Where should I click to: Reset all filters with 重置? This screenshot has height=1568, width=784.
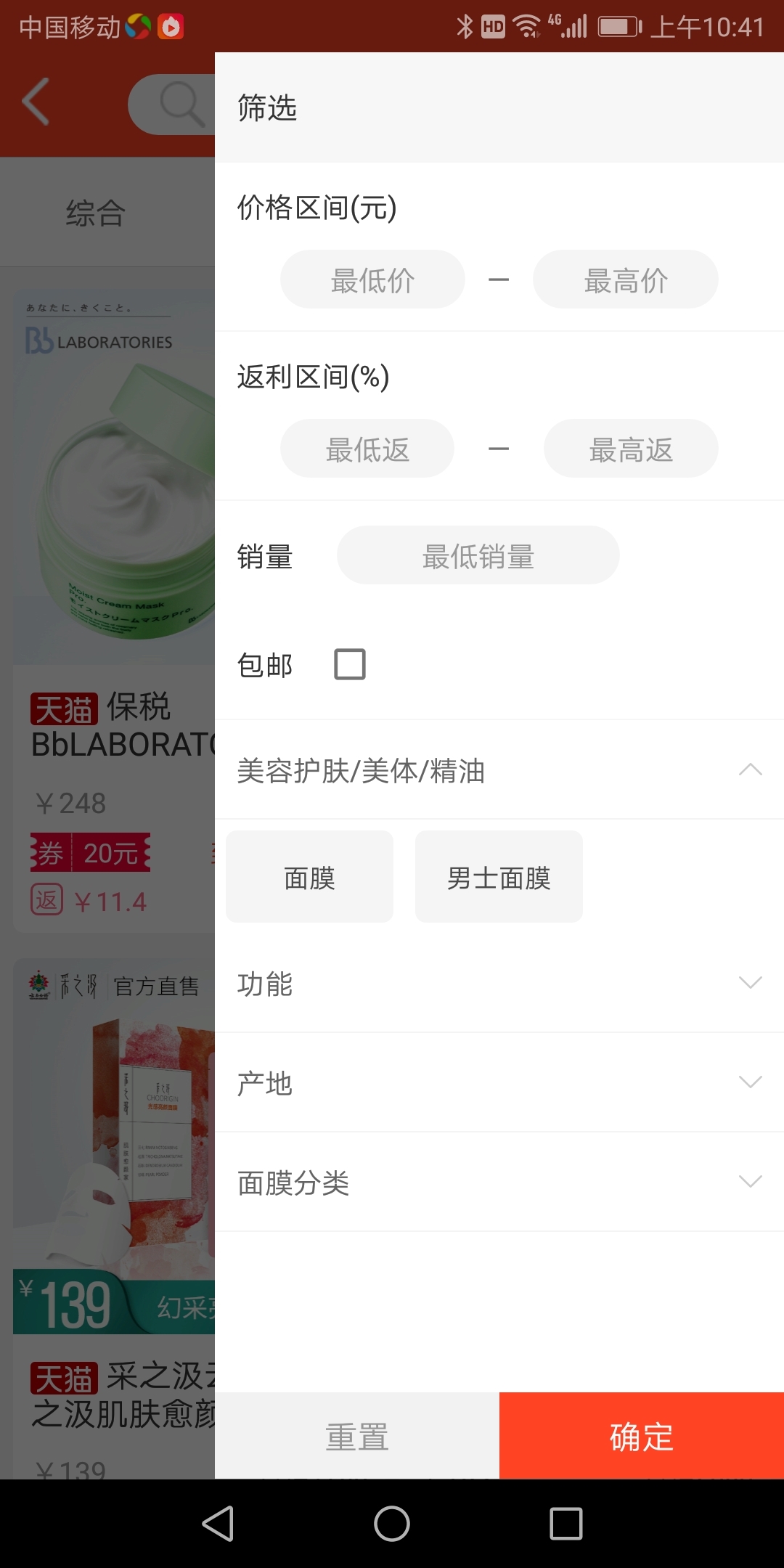(356, 1436)
